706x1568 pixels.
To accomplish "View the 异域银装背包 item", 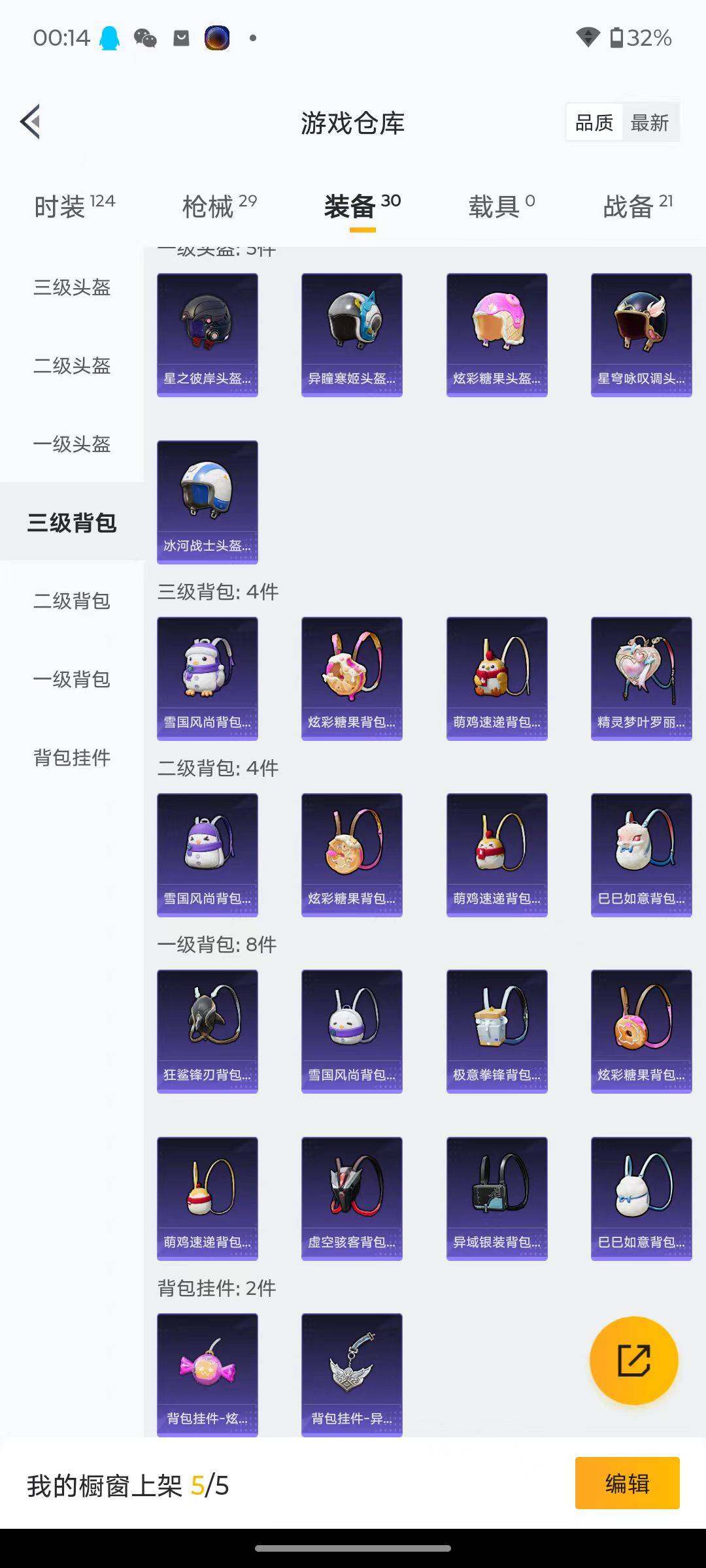I will click(x=497, y=1198).
